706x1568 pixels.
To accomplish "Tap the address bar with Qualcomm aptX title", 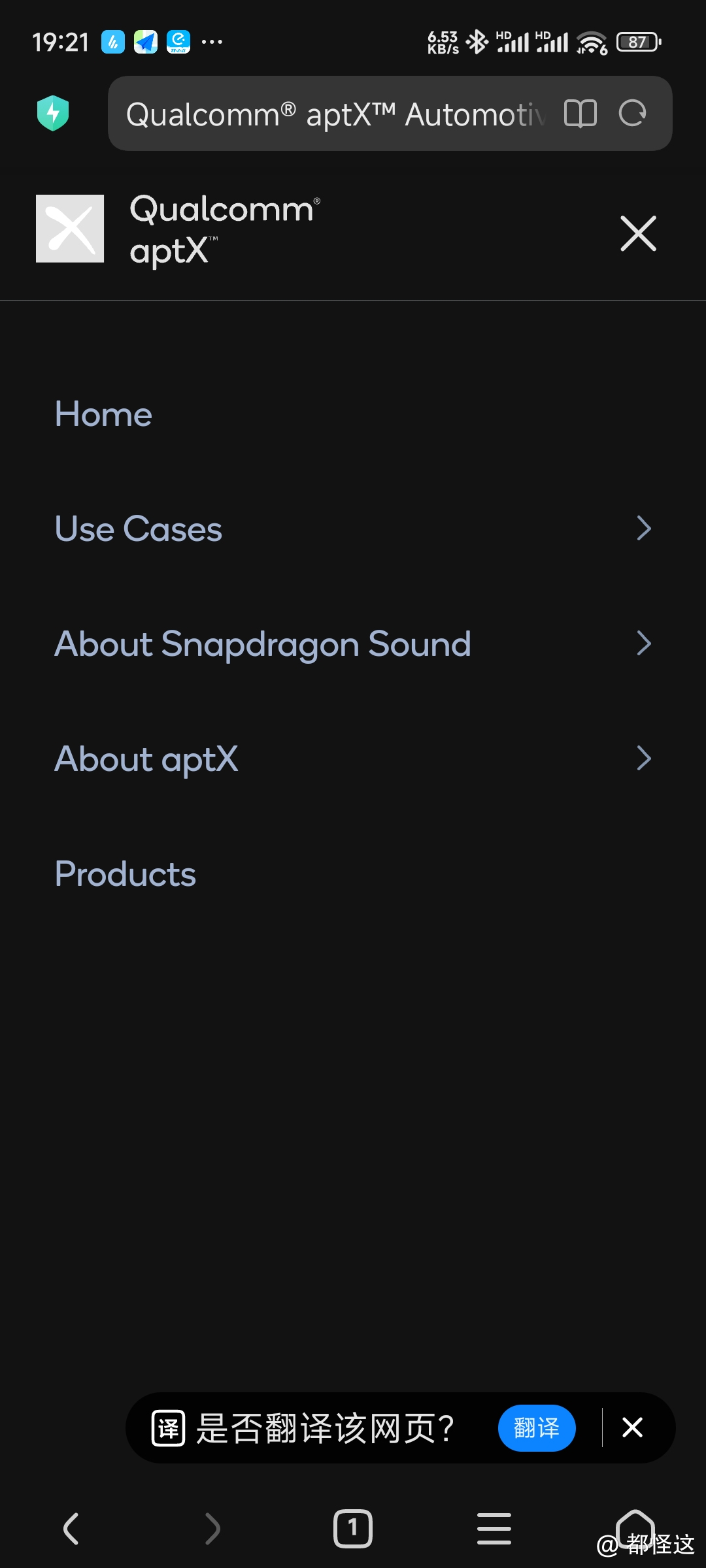I will [x=333, y=114].
